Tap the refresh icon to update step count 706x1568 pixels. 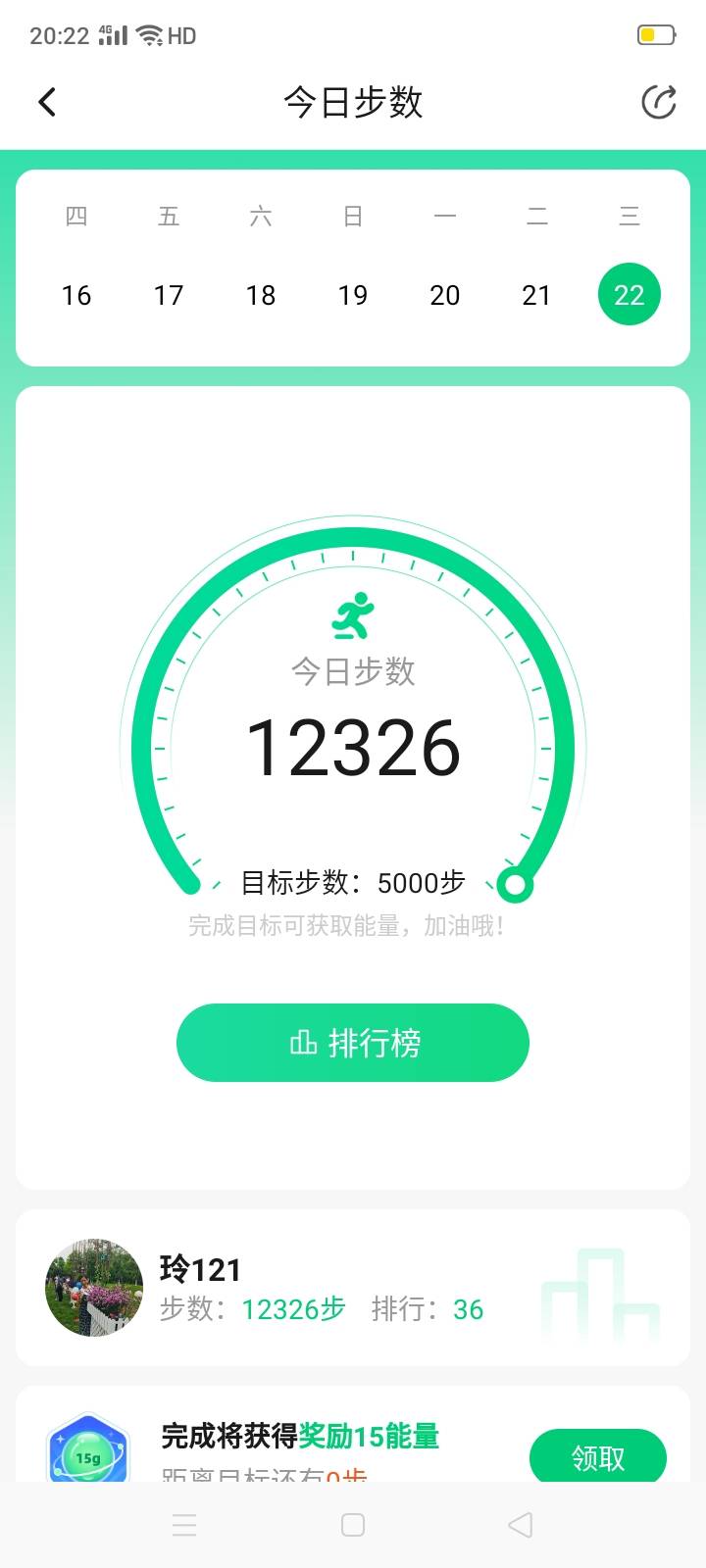click(x=661, y=101)
